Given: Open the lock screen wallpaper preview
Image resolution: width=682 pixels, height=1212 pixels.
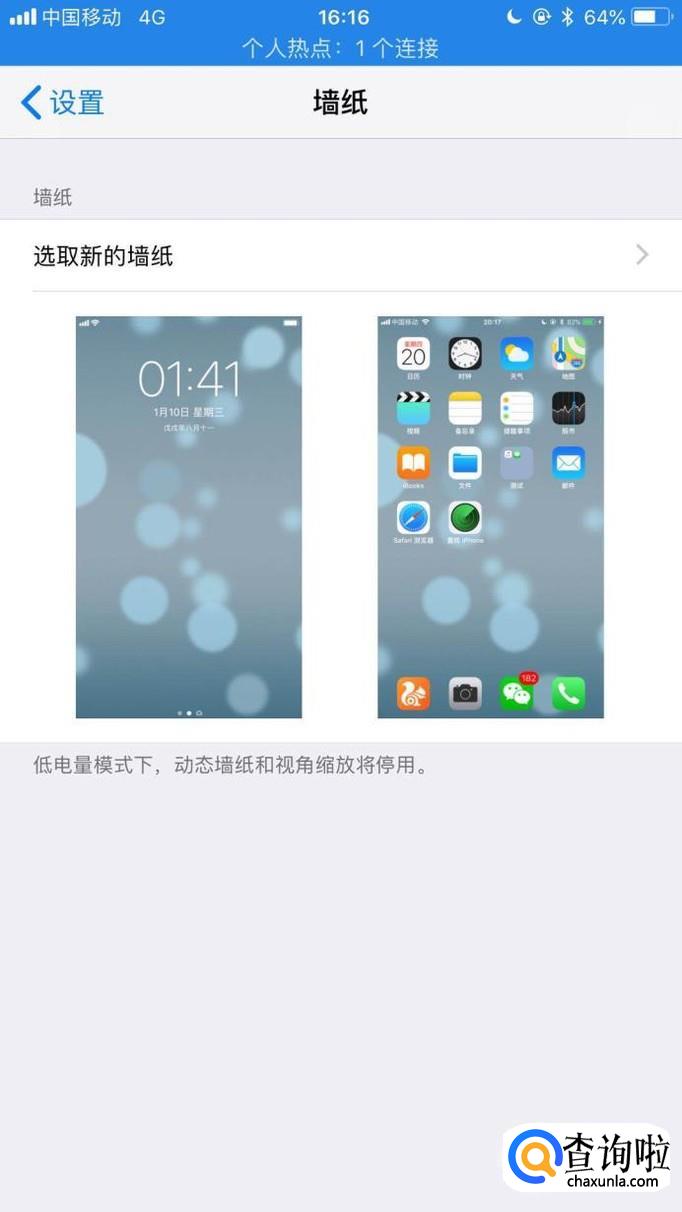Looking at the screenshot, I should coord(189,517).
